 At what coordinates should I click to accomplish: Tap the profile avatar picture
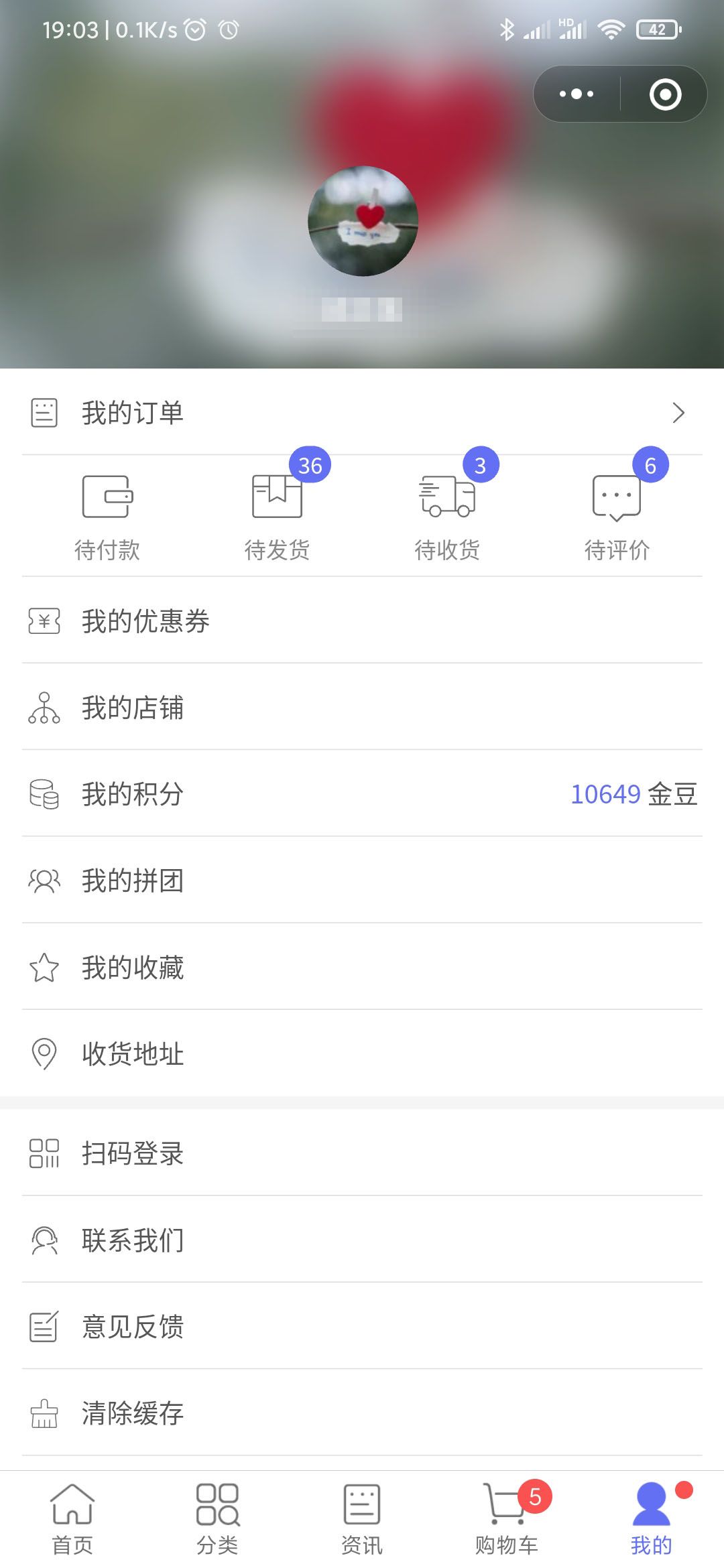click(363, 221)
